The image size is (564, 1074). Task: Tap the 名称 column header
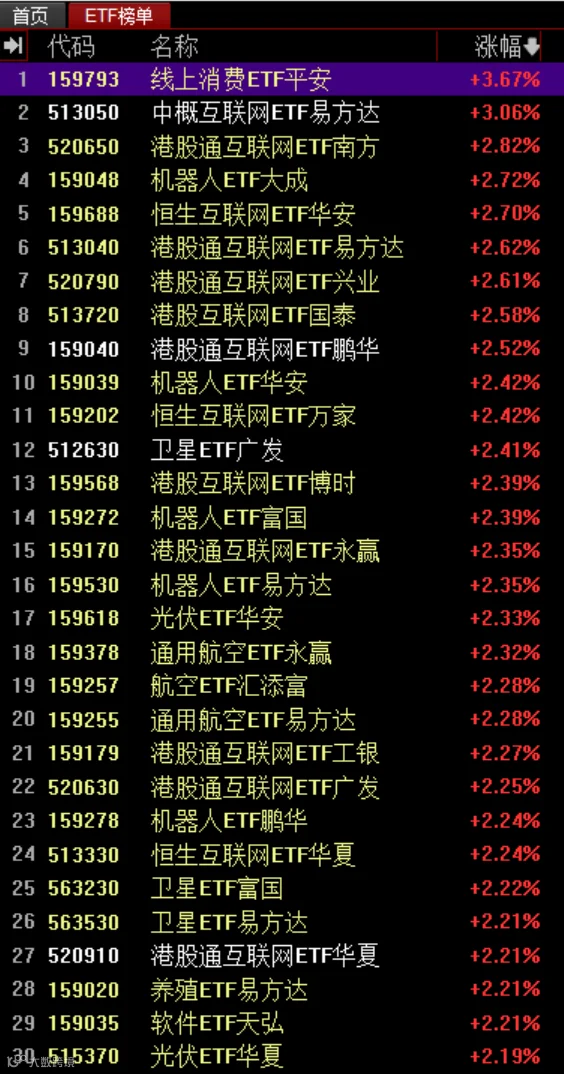click(174, 47)
